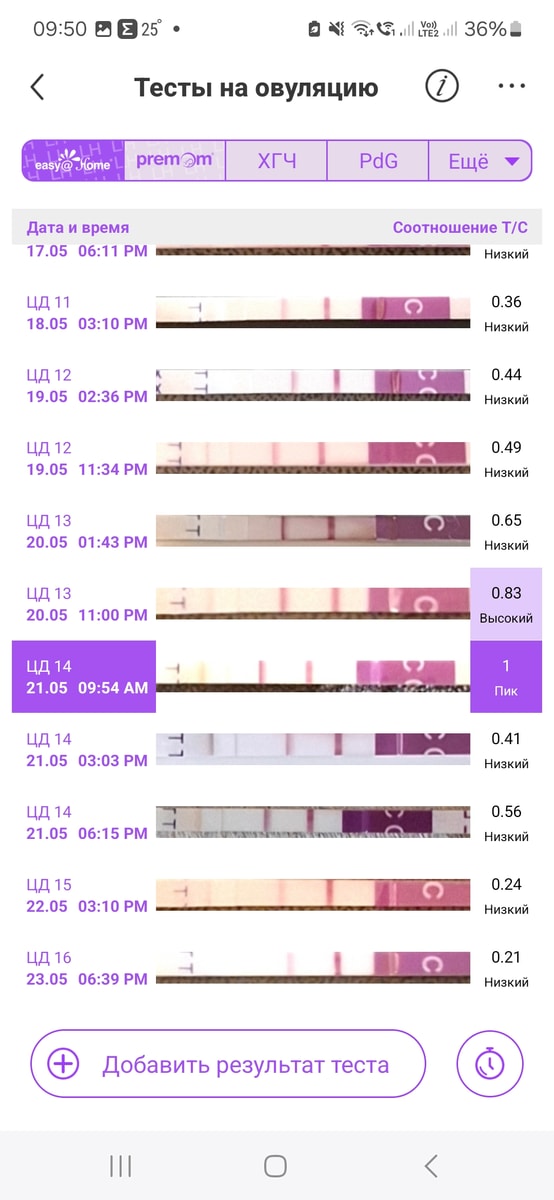
Task: Open the test from 22.05 03:10 PM
Action: click(277, 896)
